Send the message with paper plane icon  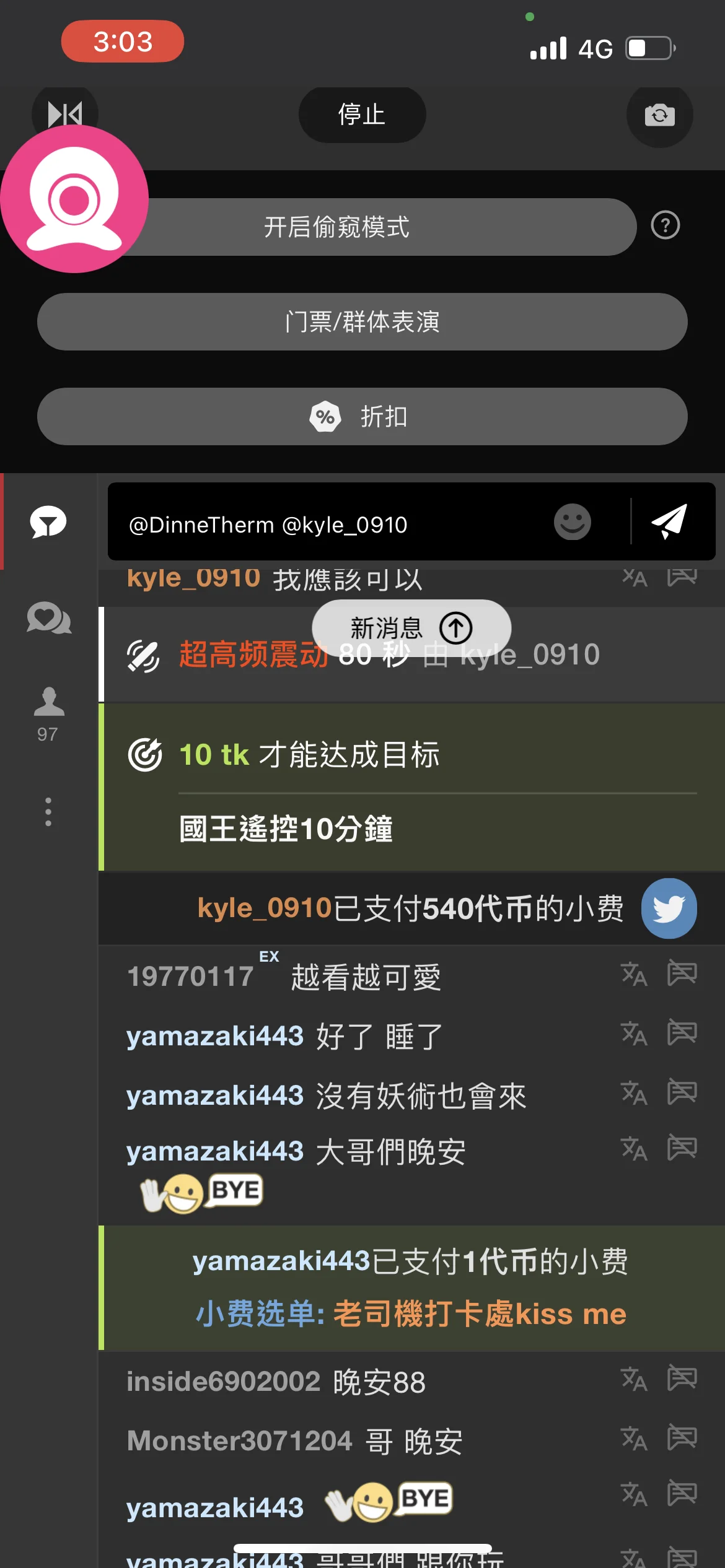(x=669, y=521)
